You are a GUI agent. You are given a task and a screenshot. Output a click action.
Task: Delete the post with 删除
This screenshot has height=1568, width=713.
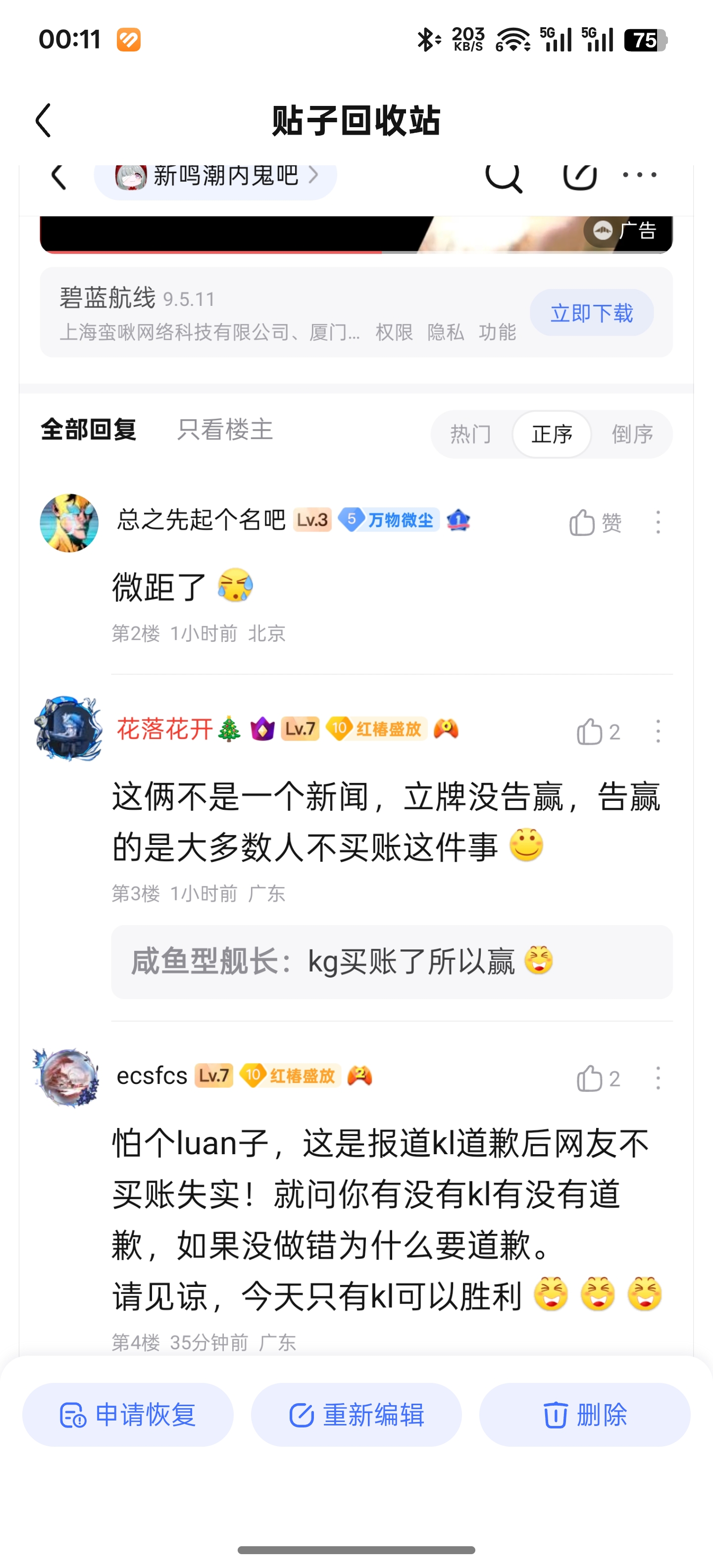pyautogui.click(x=585, y=1415)
